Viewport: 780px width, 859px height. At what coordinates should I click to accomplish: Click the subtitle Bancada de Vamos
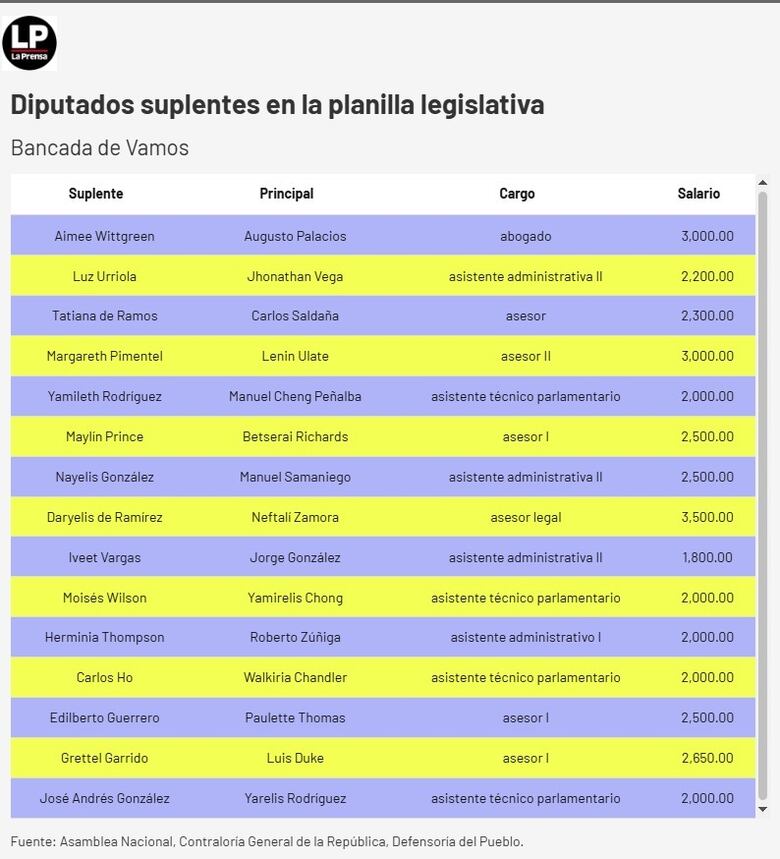[x=85, y=147]
